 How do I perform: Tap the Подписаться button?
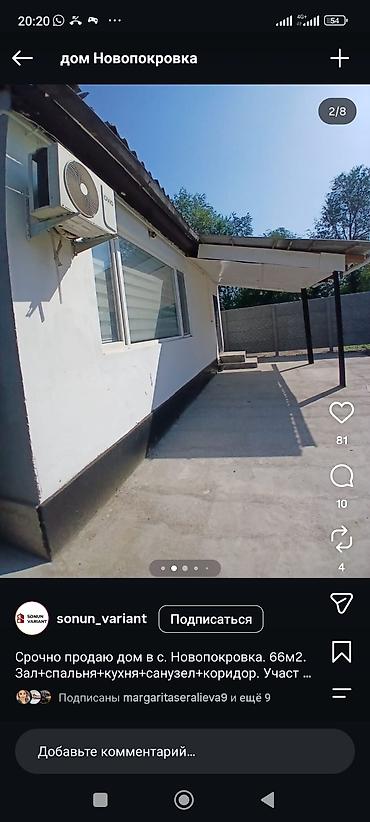coord(211,619)
